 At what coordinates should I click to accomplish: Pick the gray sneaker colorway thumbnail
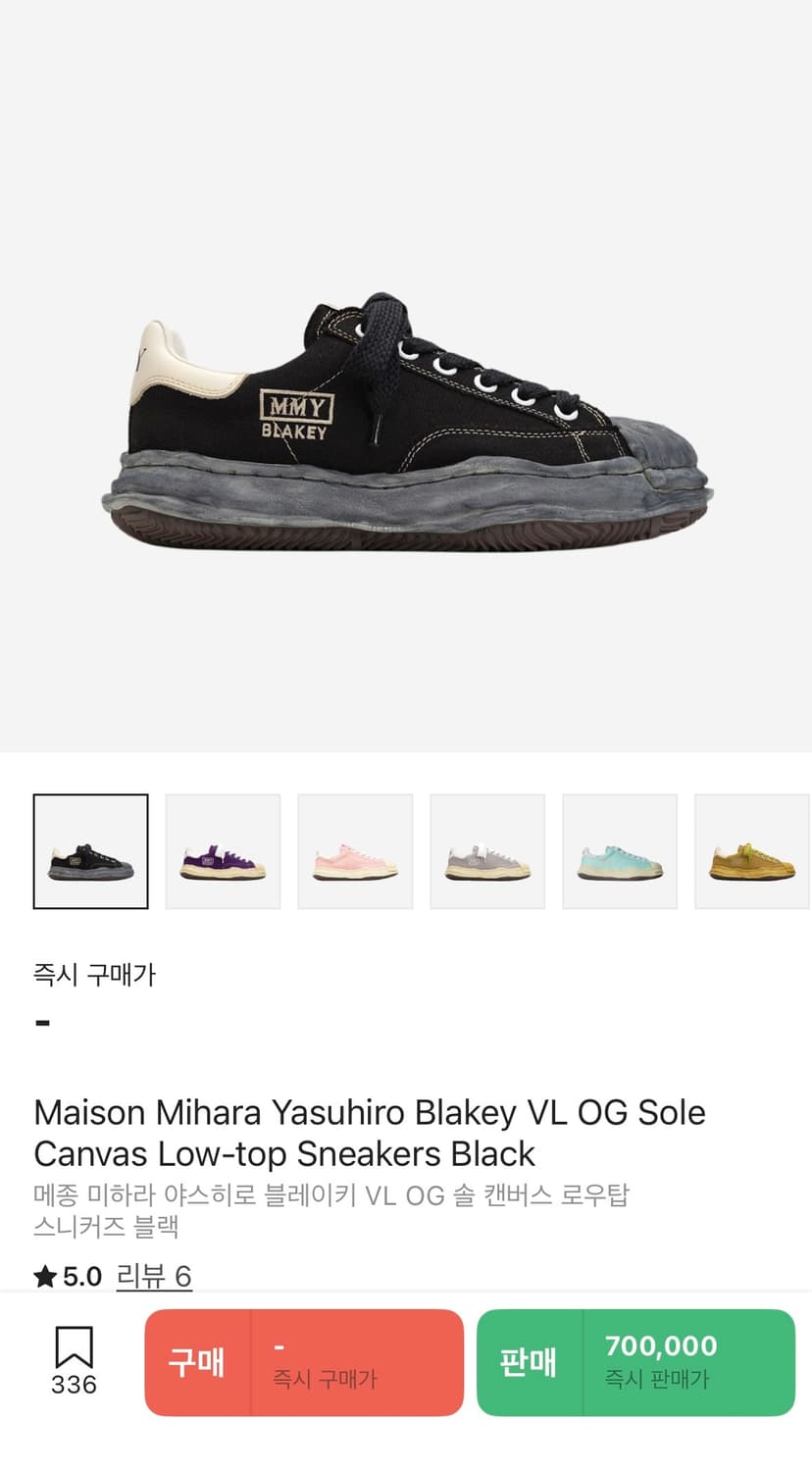click(x=487, y=849)
